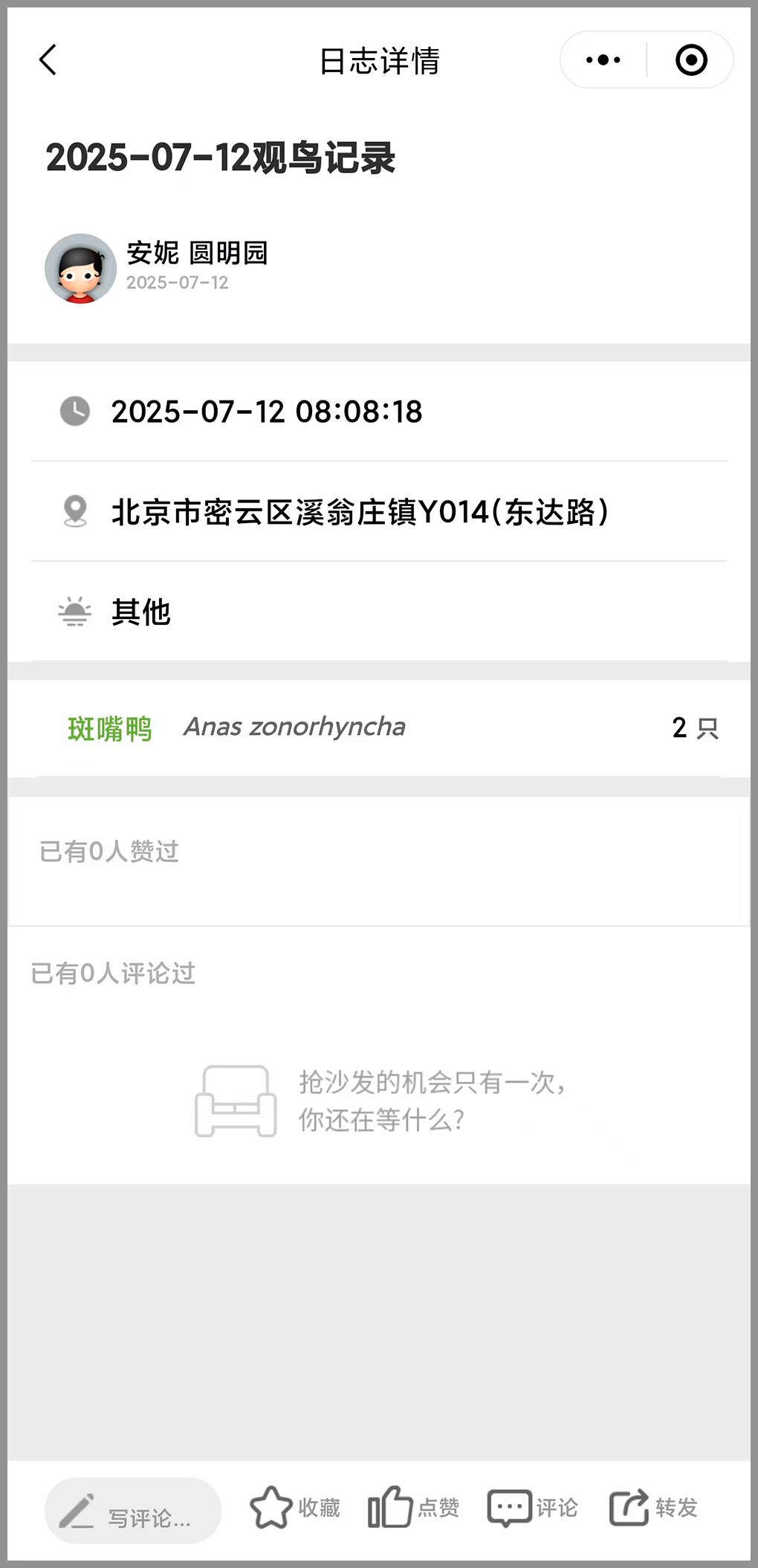Viewport: 758px width, 1568px height.
Task: Open 安妮 圆明园's profile avatar
Action: click(80, 268)
